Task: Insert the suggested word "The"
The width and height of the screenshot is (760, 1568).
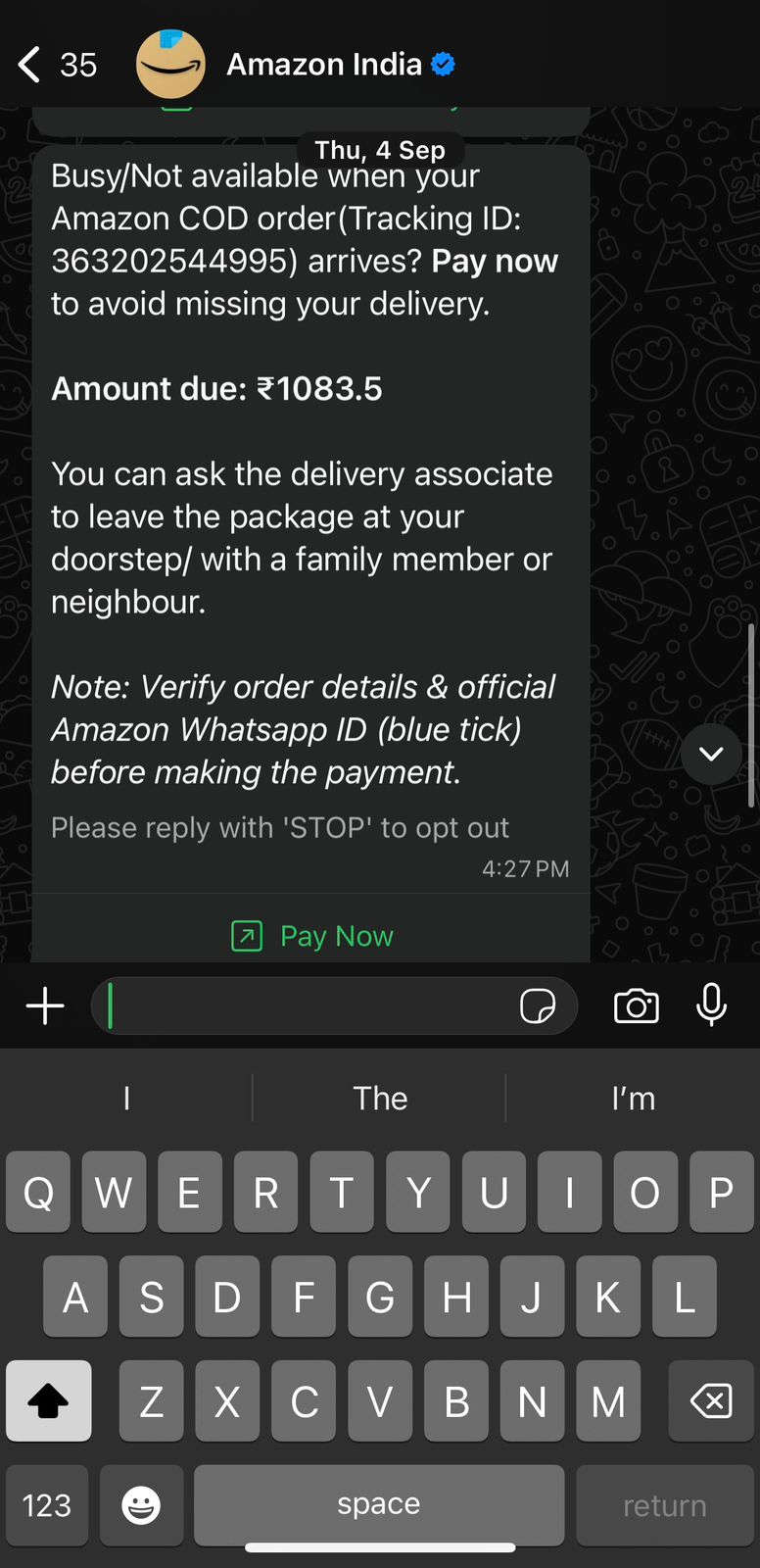Action: coord(380,1099)
